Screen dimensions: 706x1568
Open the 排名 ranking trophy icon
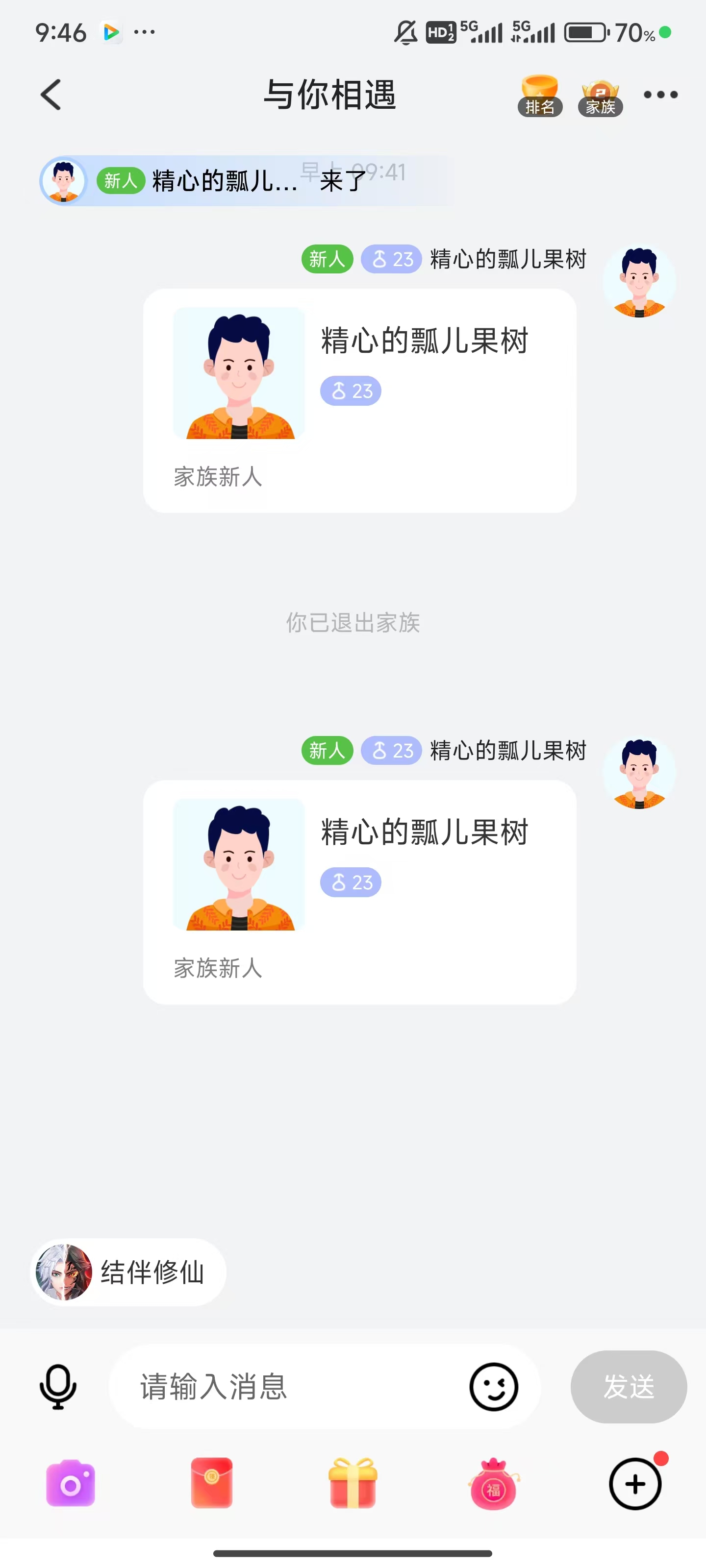click(x=540, y=95)
